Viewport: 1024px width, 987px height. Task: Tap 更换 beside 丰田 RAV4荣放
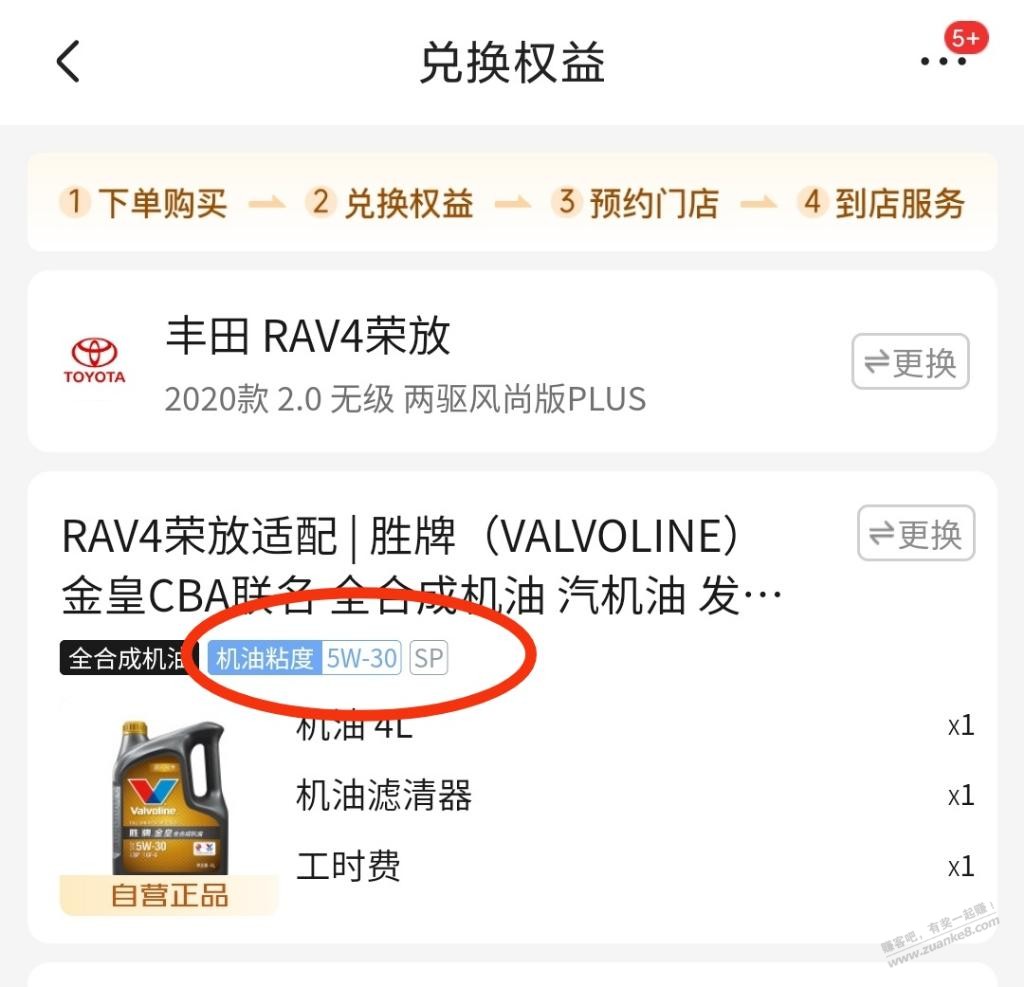(910, 362)
